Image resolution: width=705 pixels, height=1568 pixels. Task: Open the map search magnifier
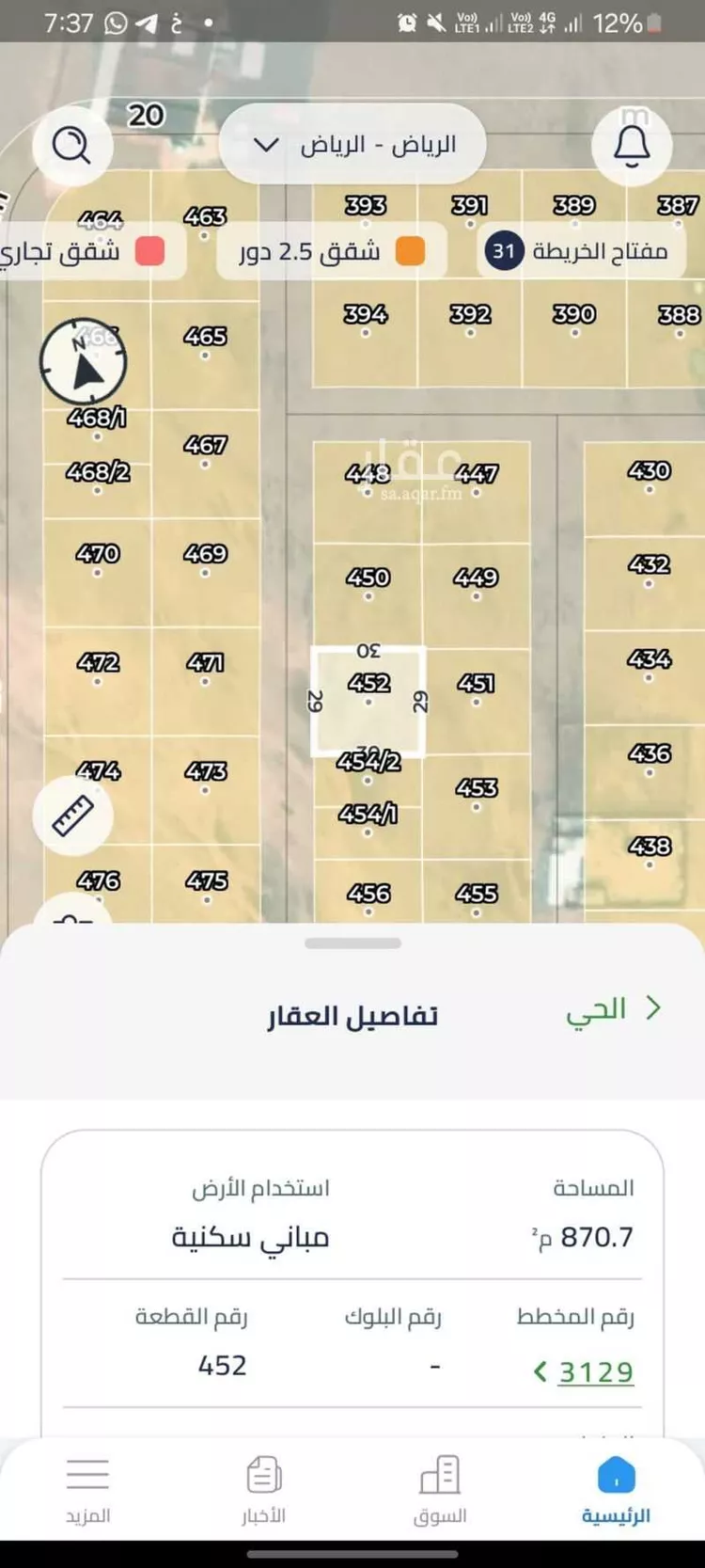tap(72, 146)
